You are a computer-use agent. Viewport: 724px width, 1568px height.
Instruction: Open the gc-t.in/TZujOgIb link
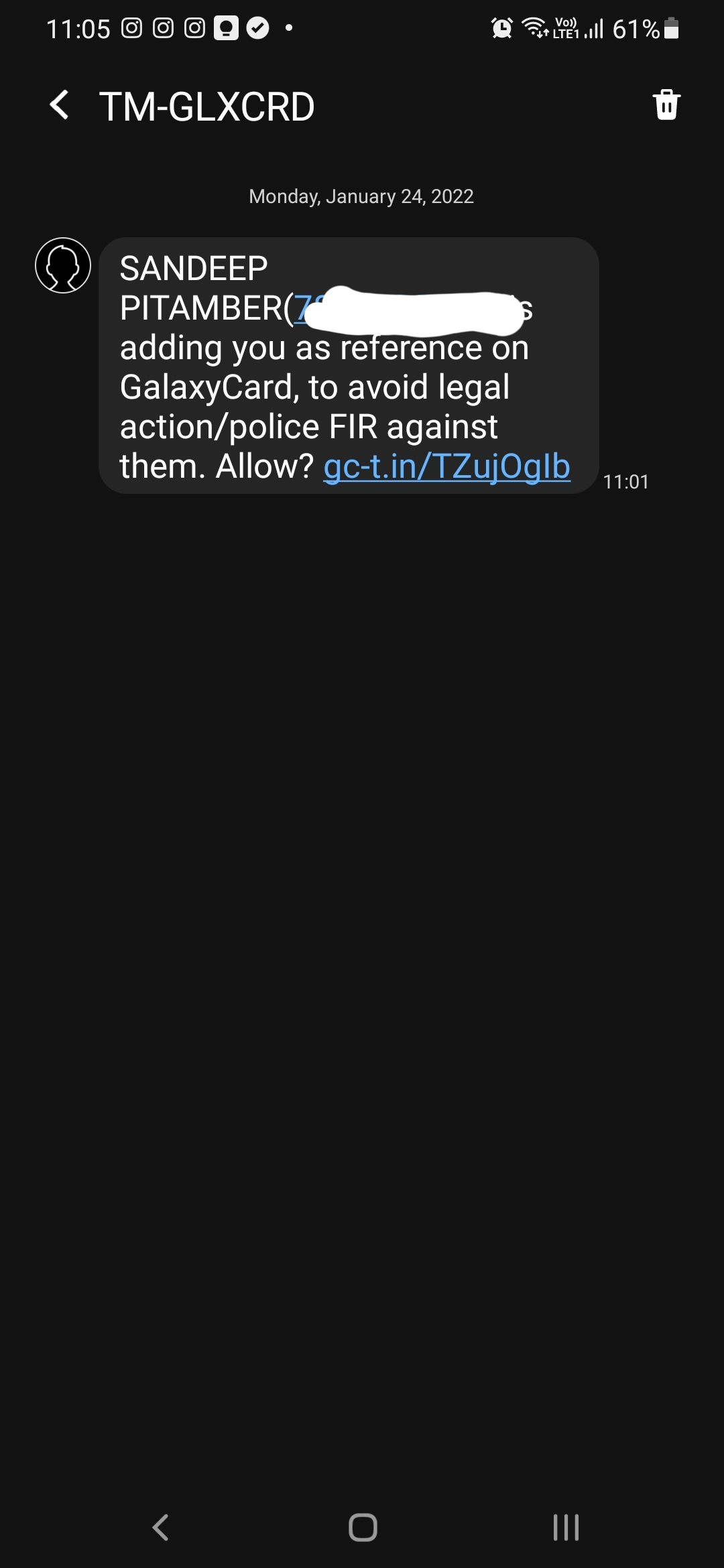click(x=446, y=466)
